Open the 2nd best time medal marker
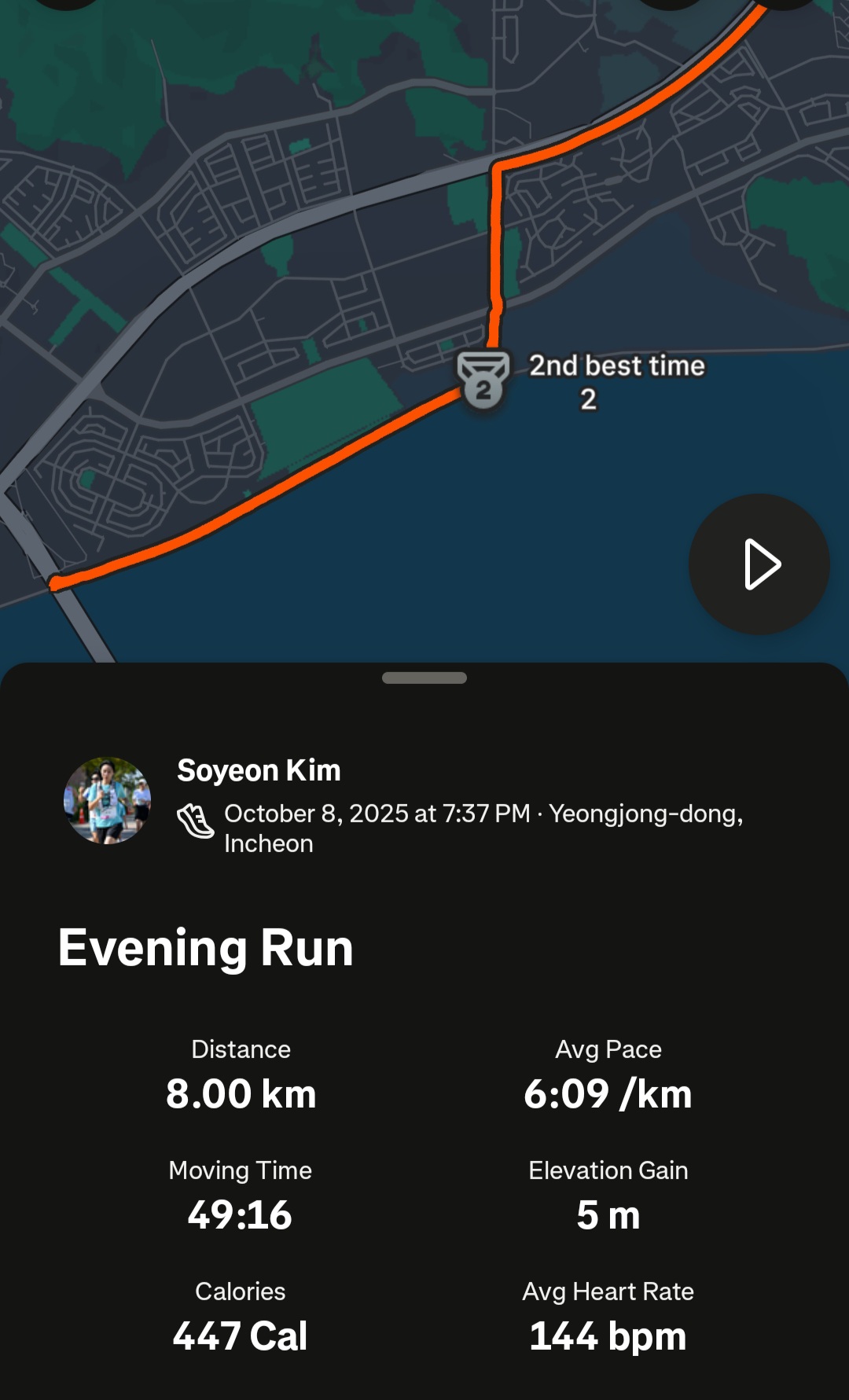Screen dimensions: 849x1400 coord(483,380)
